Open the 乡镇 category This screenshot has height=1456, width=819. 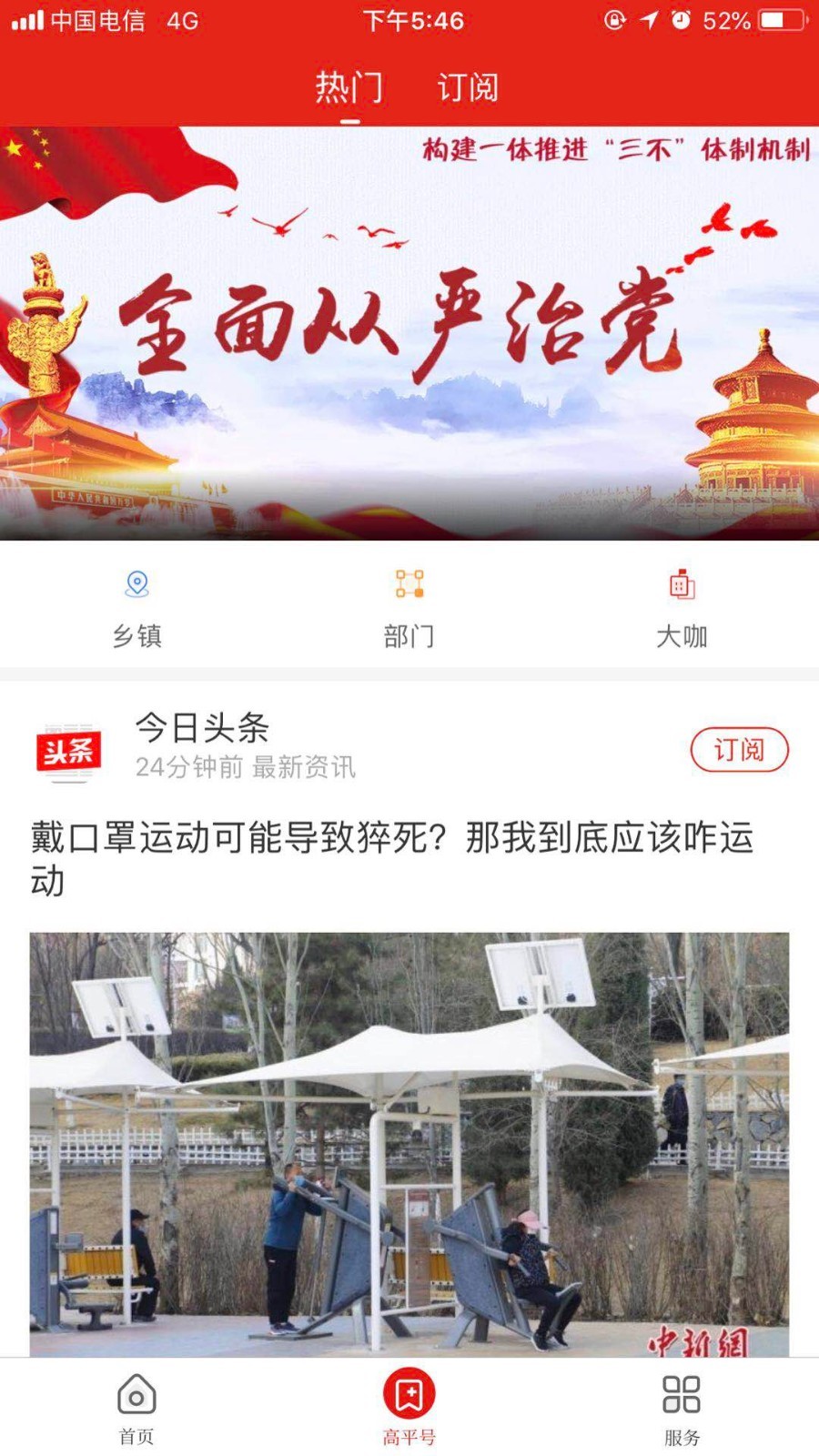pyautogui.click(x=136, y=607)
